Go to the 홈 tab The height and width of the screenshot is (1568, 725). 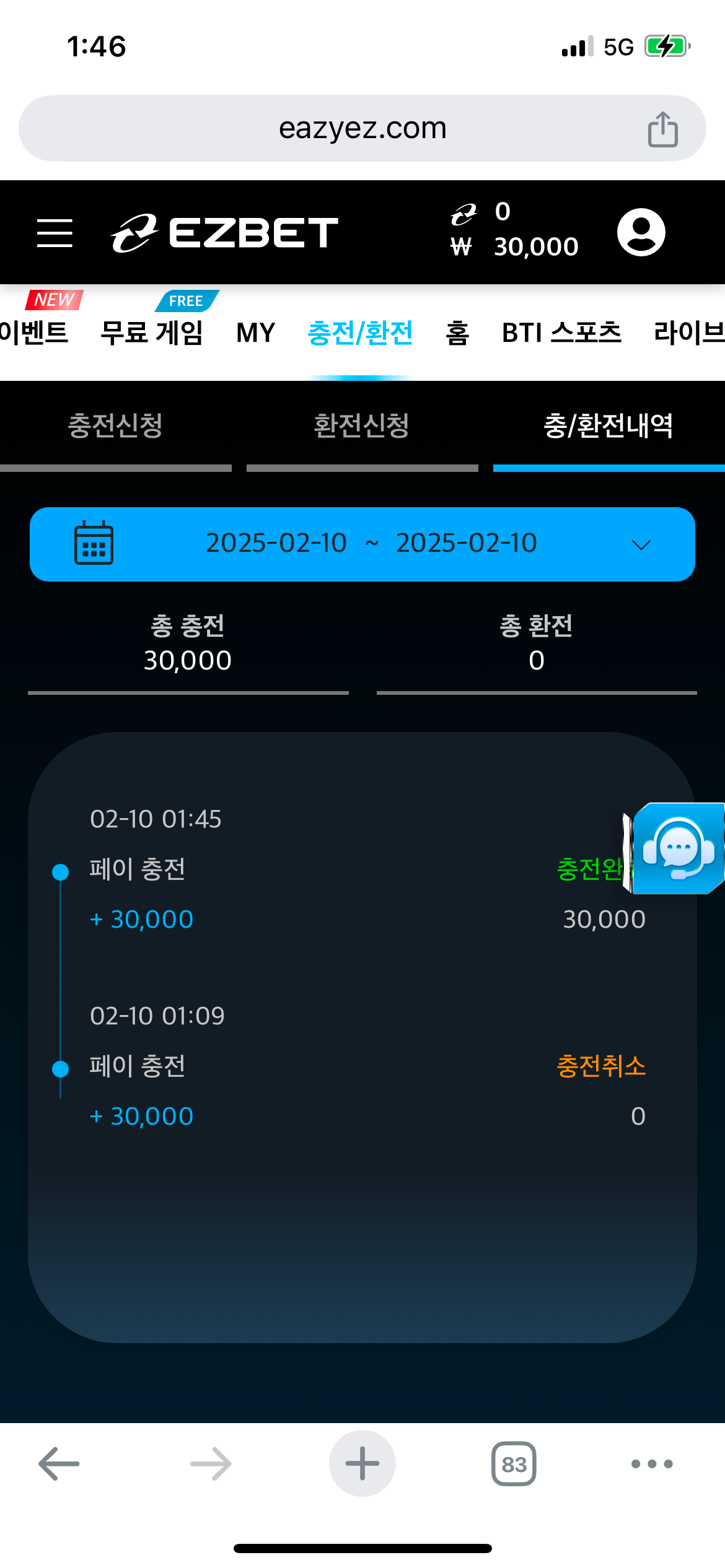point(457,333)
